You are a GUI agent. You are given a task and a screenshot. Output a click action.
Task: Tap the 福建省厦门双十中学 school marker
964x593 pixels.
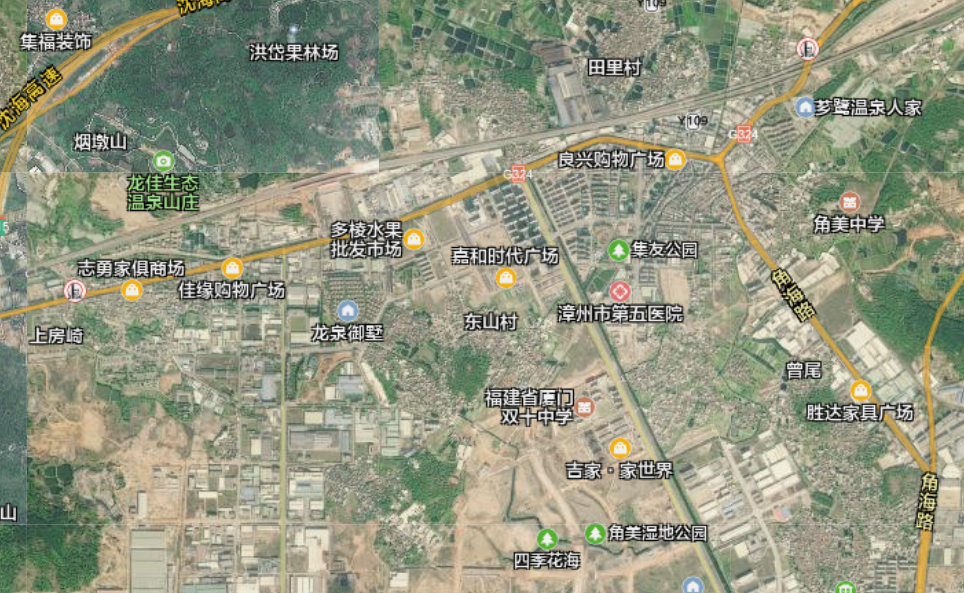[584, 407]
